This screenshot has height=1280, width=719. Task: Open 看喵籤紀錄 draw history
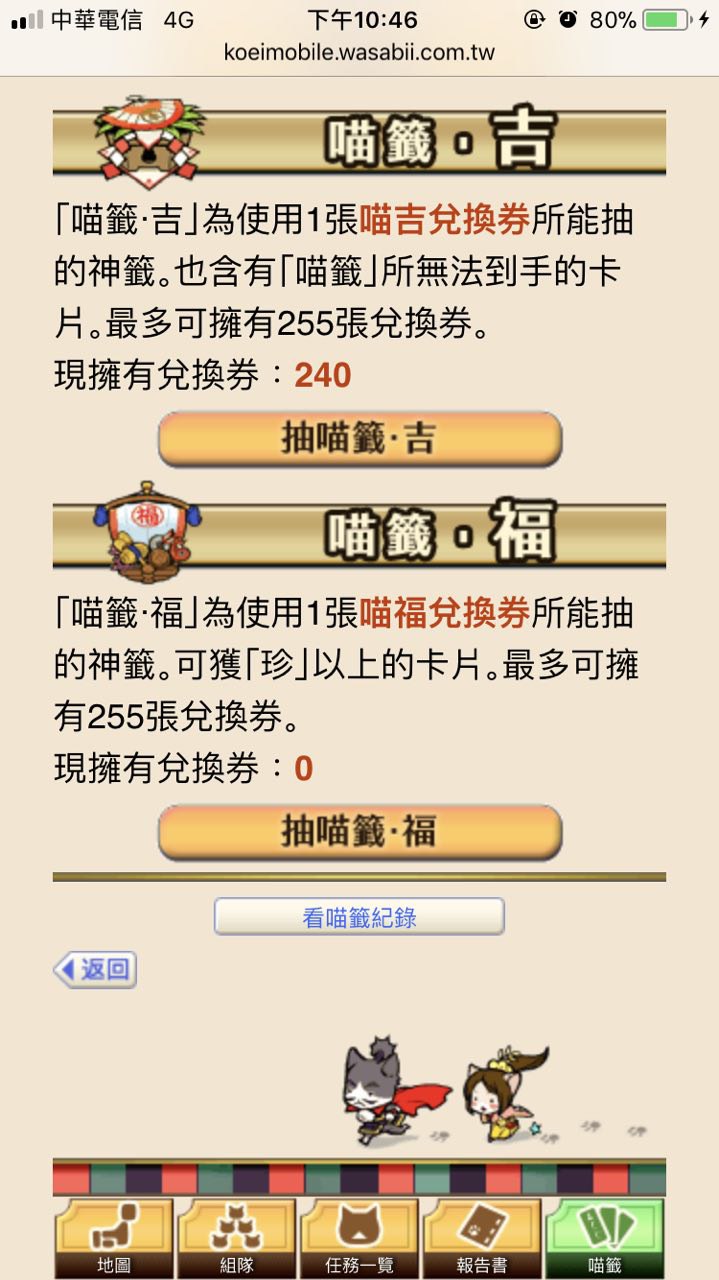coord(359,917)
